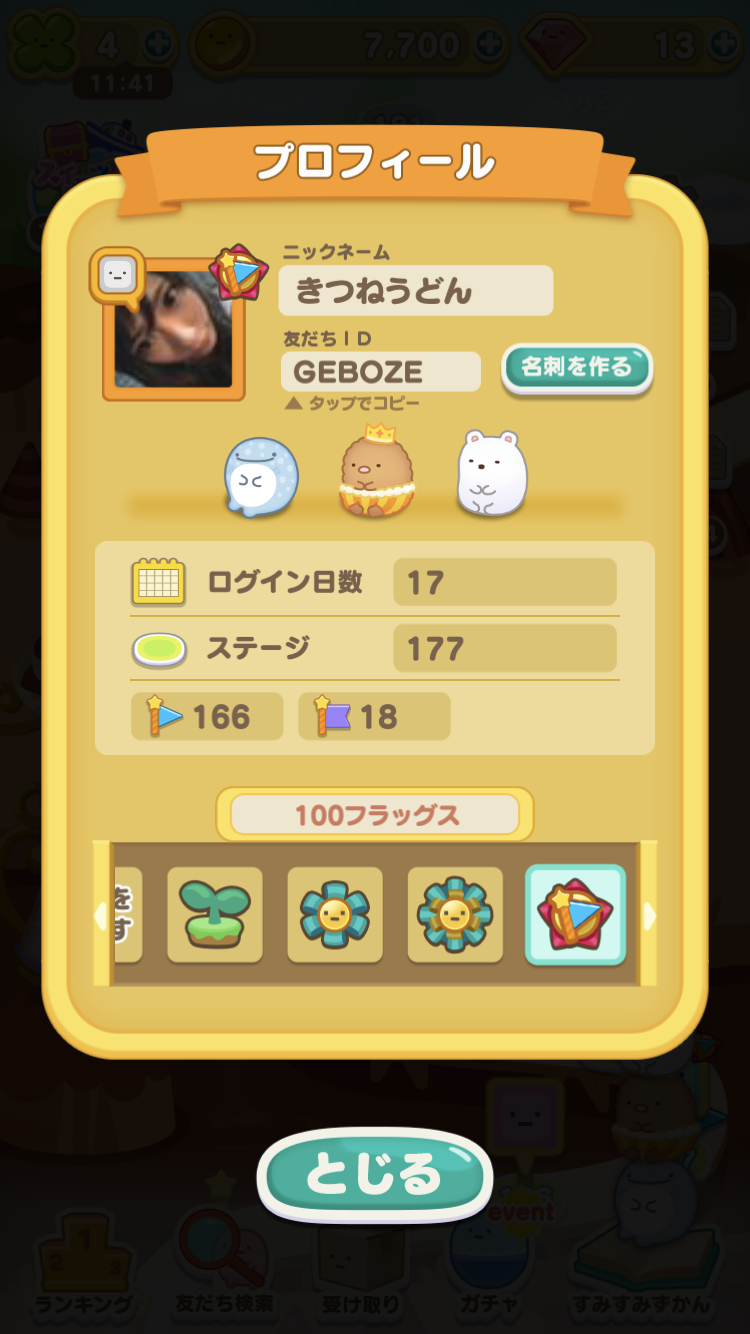Image resolution: width=750 pixels, height=1334 pixels.
Task: Close the profile with とじる button
Action: tap(375, 1175)
